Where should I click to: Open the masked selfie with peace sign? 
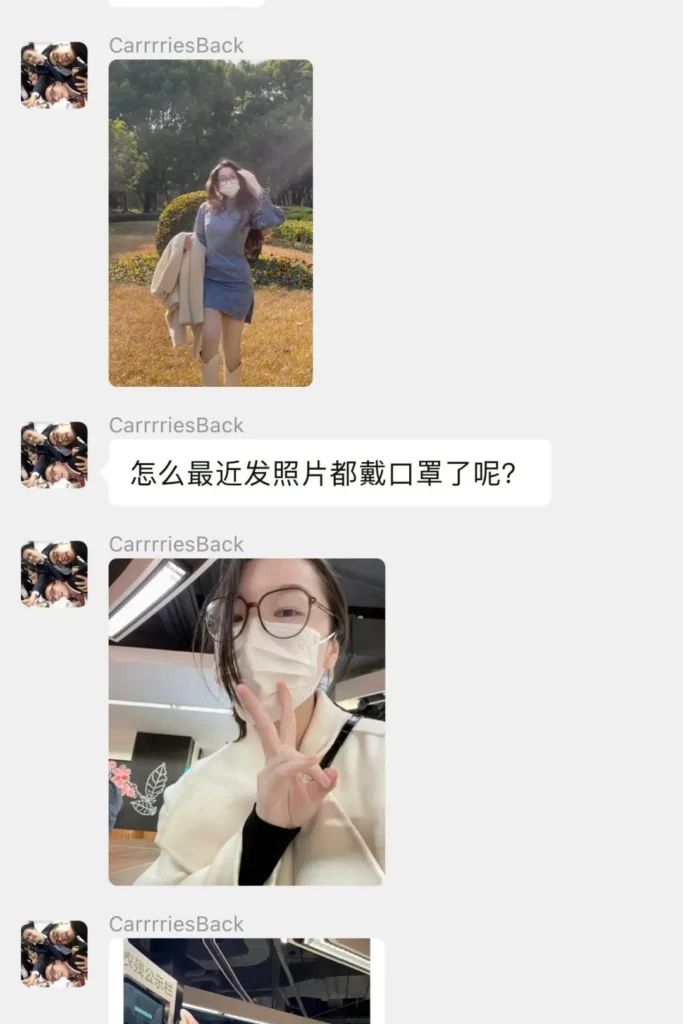pos(246,721)
